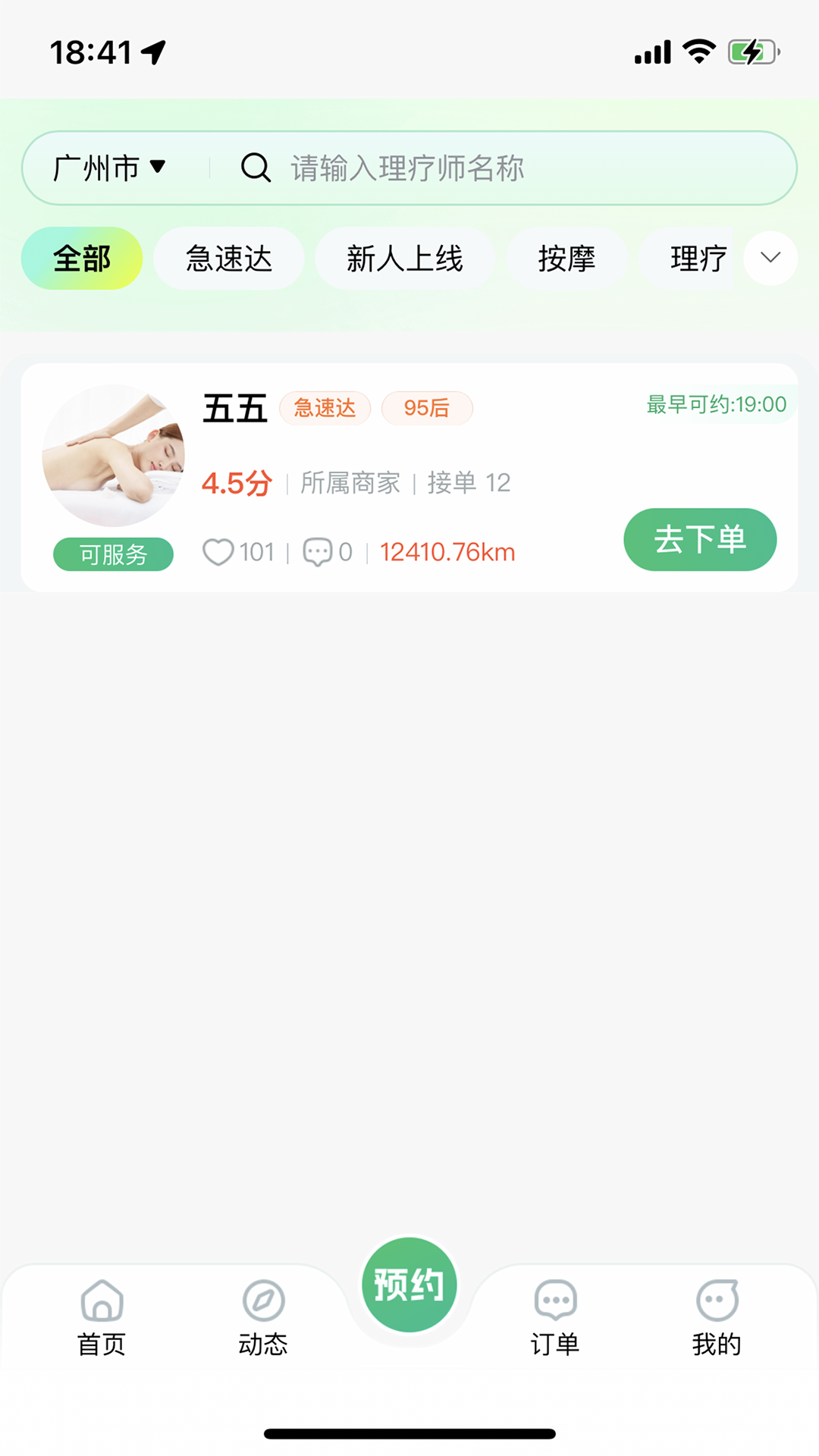819x1456 pixels.
Task: Toggle the 新人上线 filter chip
Action: pyautogui.click(x=406, y=259)
